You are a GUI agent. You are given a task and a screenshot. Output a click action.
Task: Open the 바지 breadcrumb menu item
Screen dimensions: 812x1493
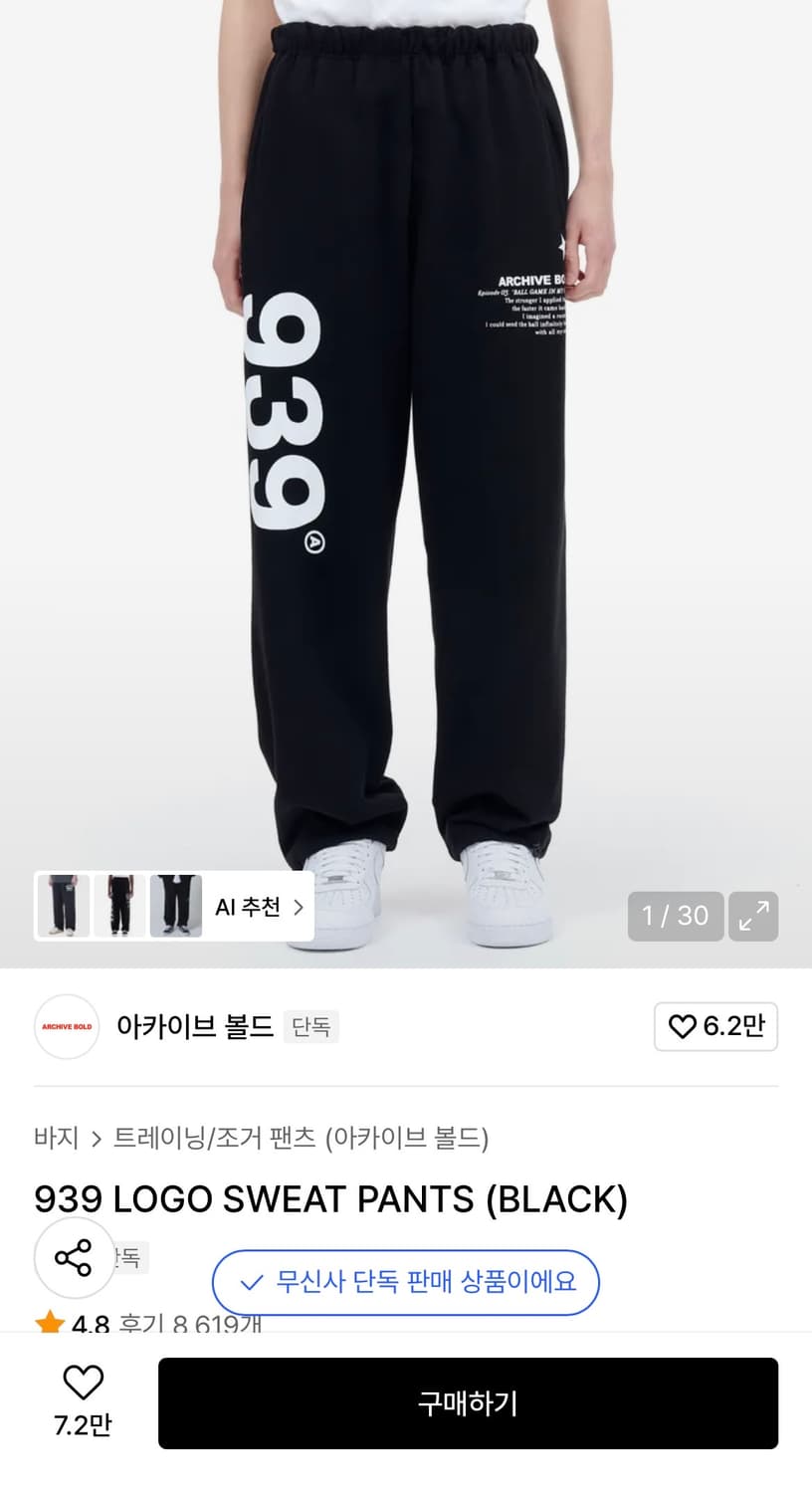[x=56, y=1138]
